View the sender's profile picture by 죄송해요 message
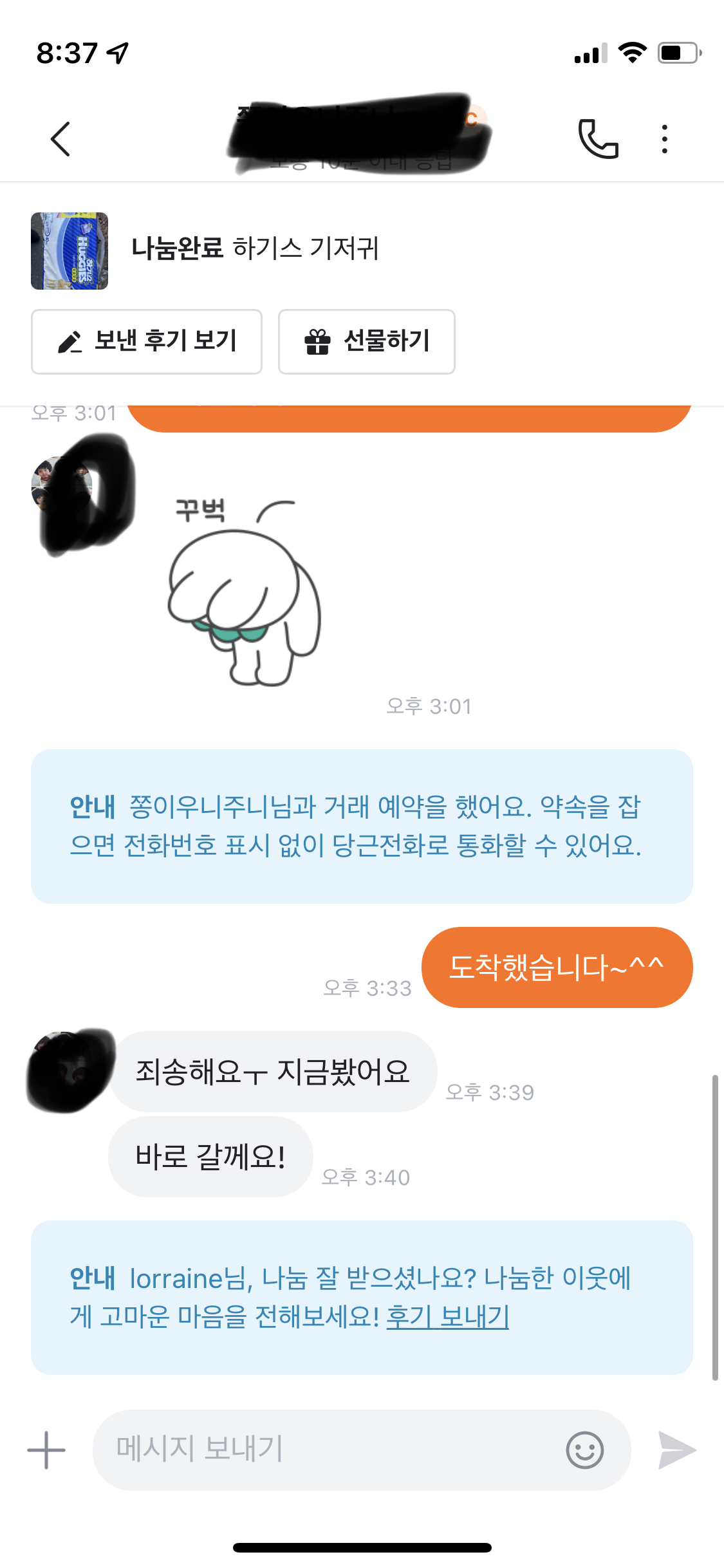 pos(70,1071)
